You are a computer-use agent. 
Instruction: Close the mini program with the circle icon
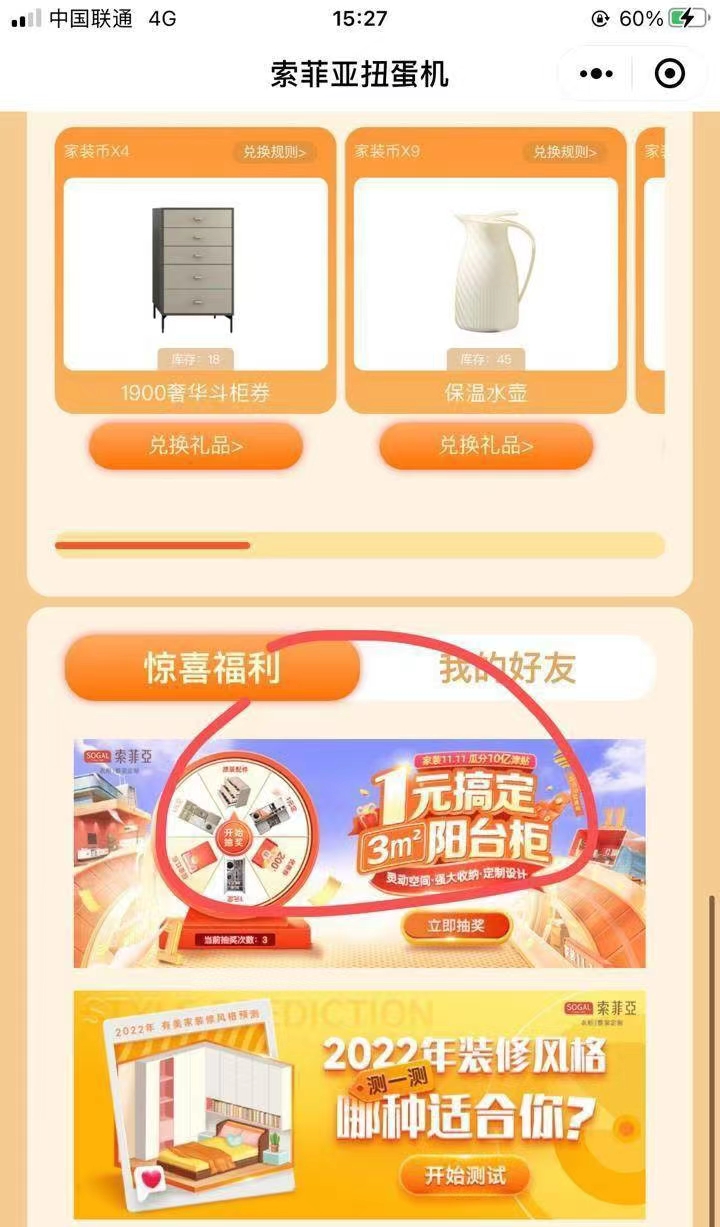point(669,74)
